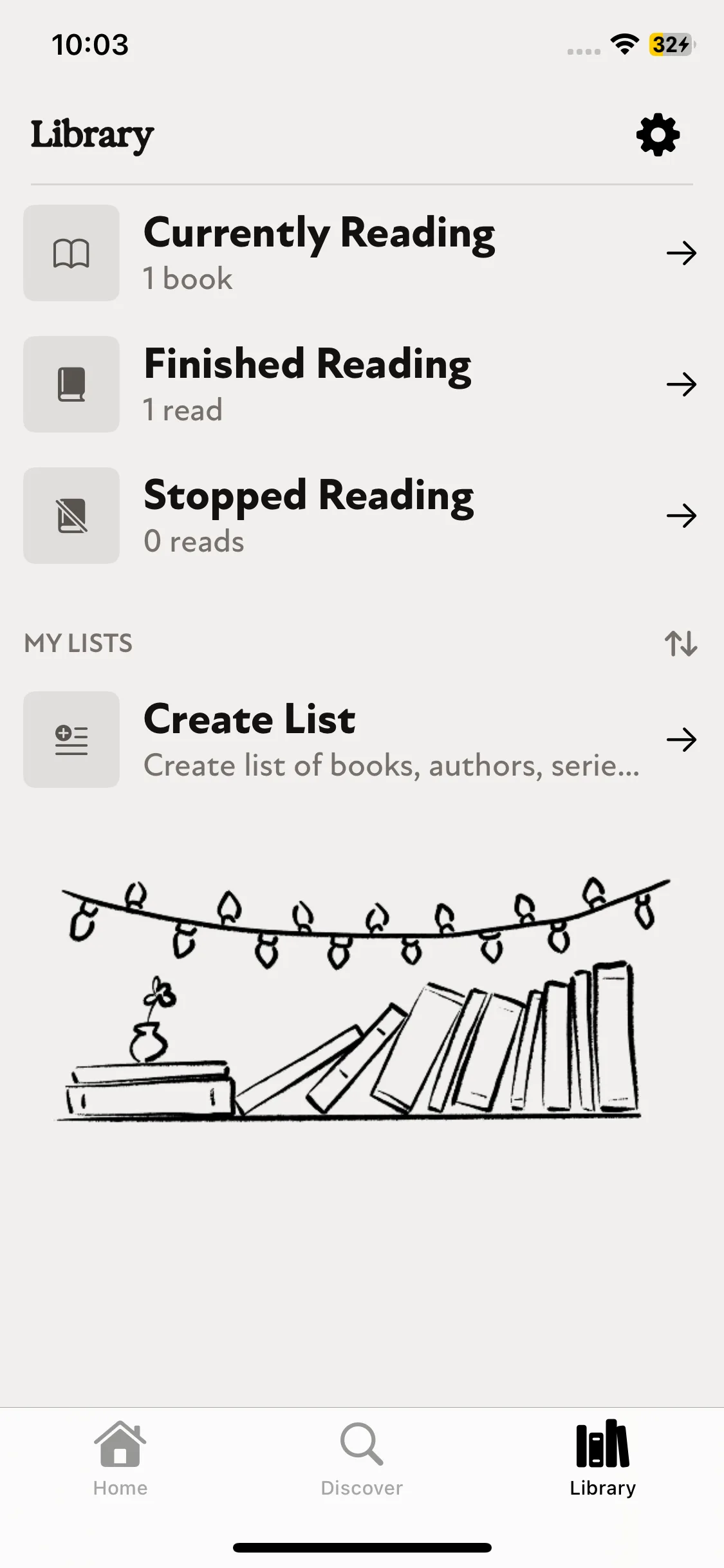
Task: Select the Library tab
Action: (x=602, y=1459)
